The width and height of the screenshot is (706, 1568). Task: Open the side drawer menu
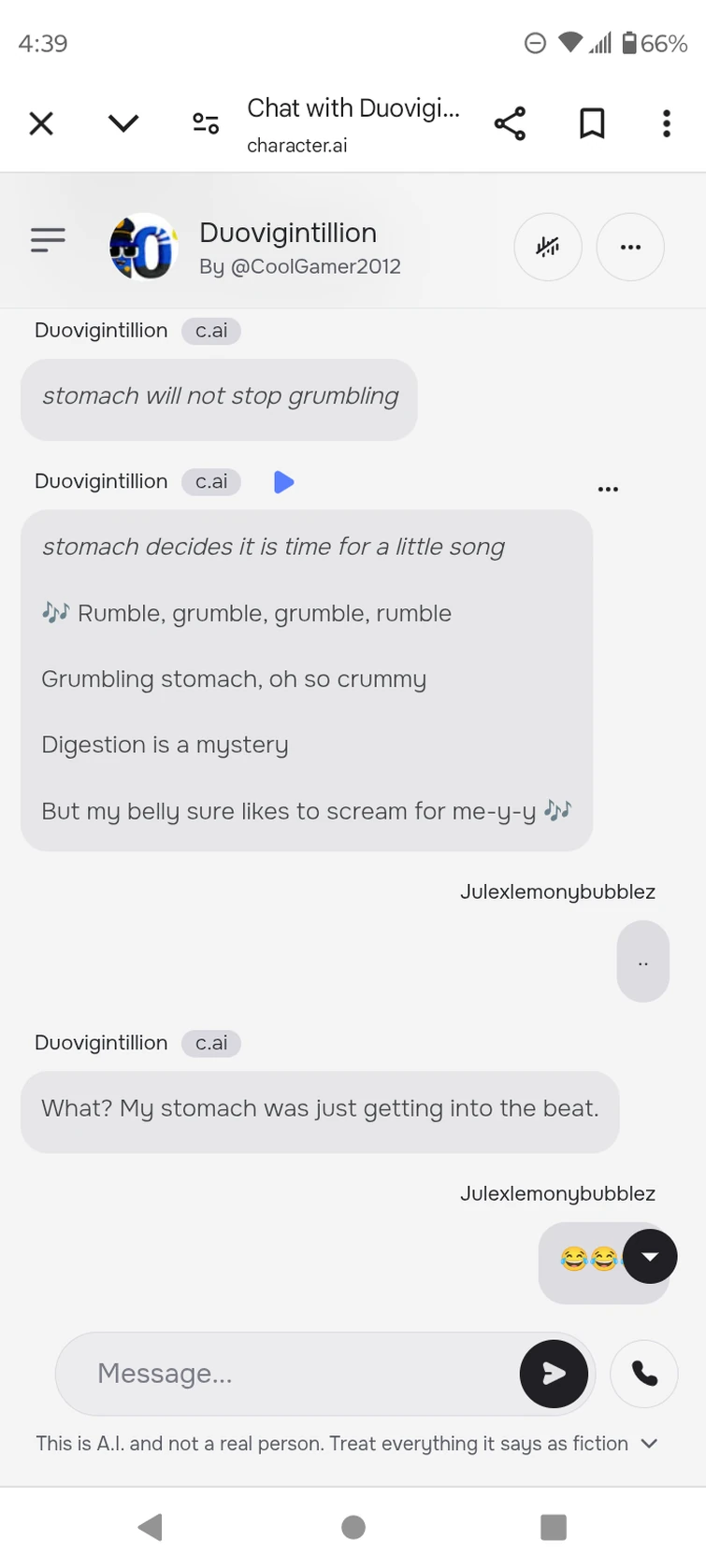[48, 240]
